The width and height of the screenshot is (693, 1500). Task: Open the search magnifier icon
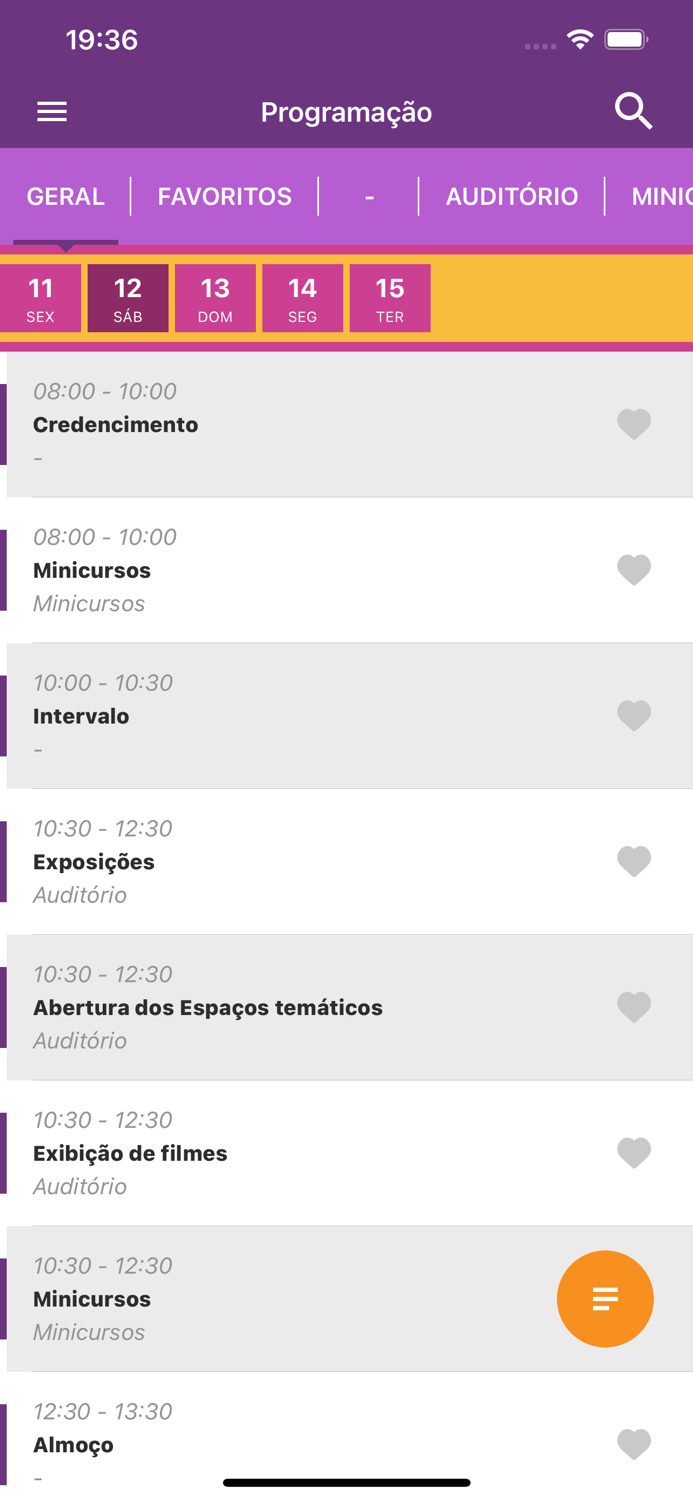click(633, 111)
